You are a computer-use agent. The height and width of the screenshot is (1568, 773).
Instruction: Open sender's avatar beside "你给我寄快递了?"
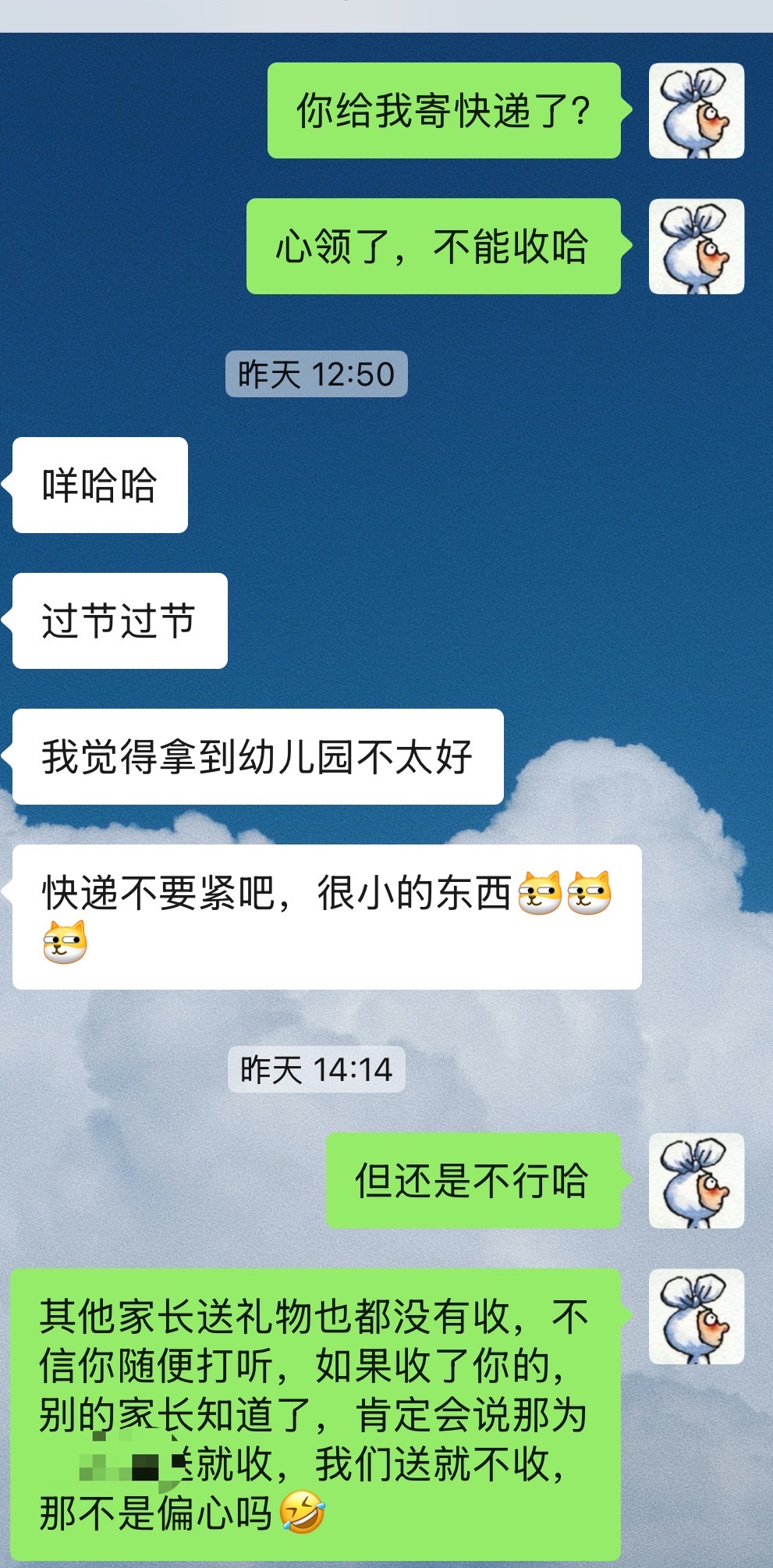[697, 111]
